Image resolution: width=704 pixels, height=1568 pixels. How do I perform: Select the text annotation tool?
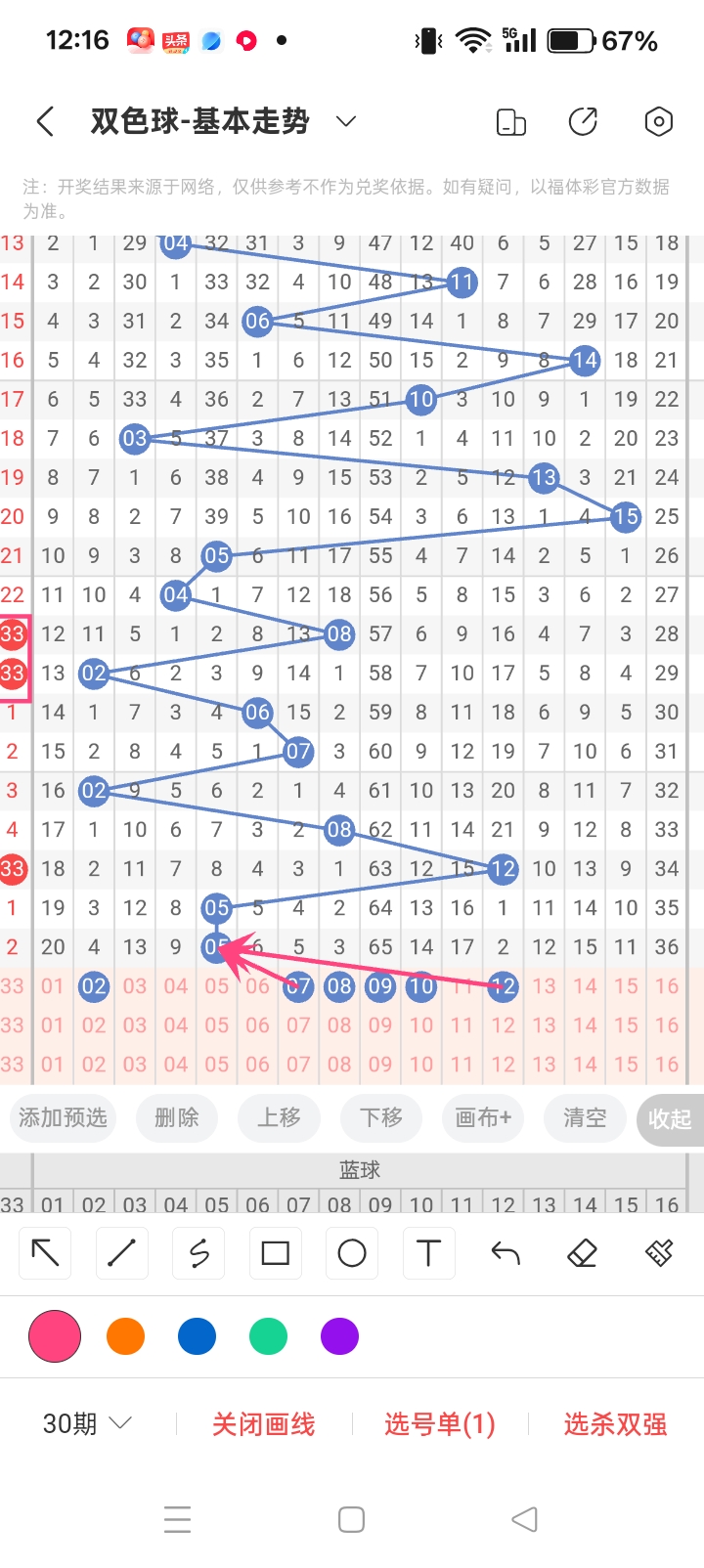coord(428,1252)
